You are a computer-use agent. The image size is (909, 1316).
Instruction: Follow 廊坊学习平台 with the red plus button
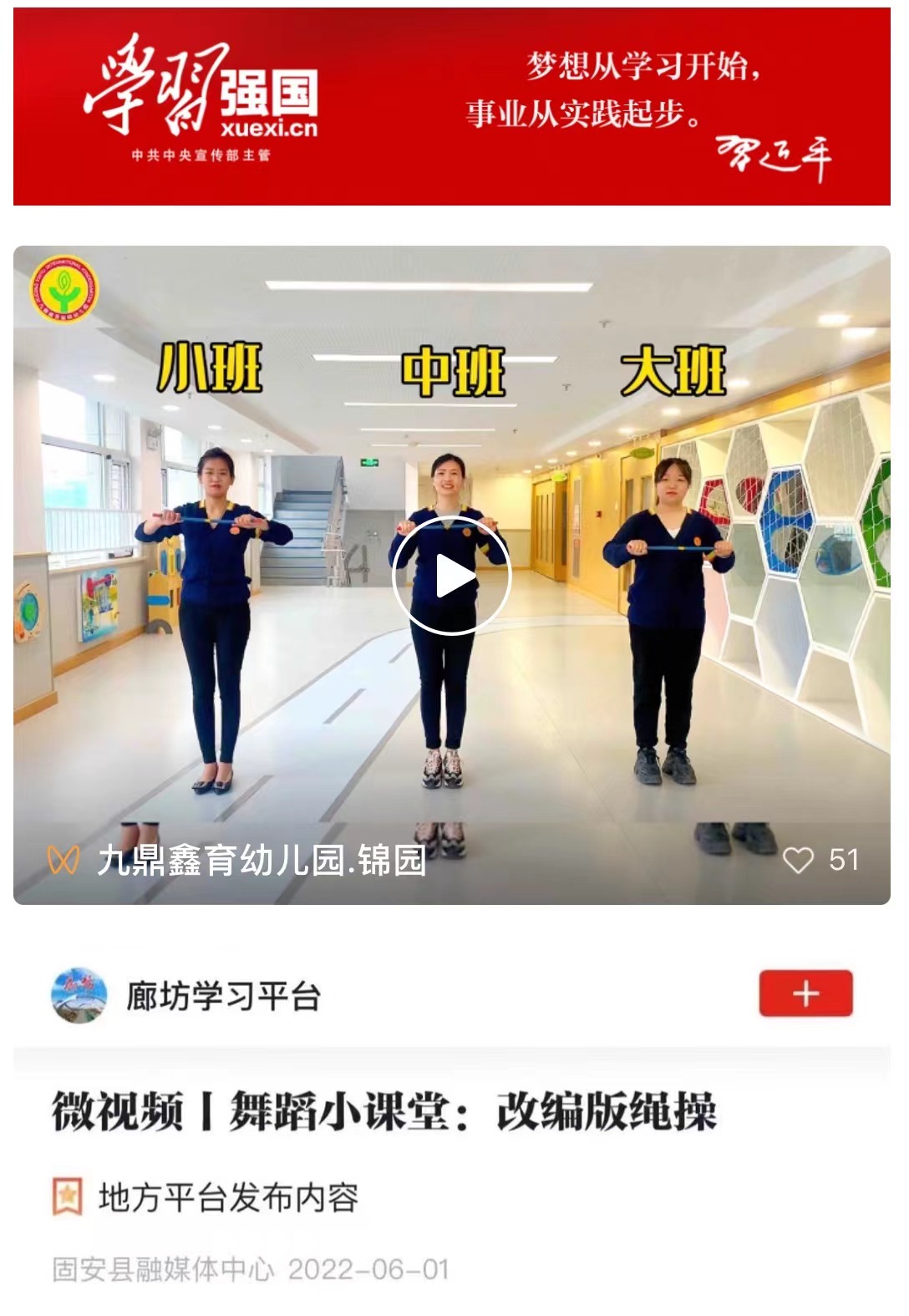[x=805, y=993]
